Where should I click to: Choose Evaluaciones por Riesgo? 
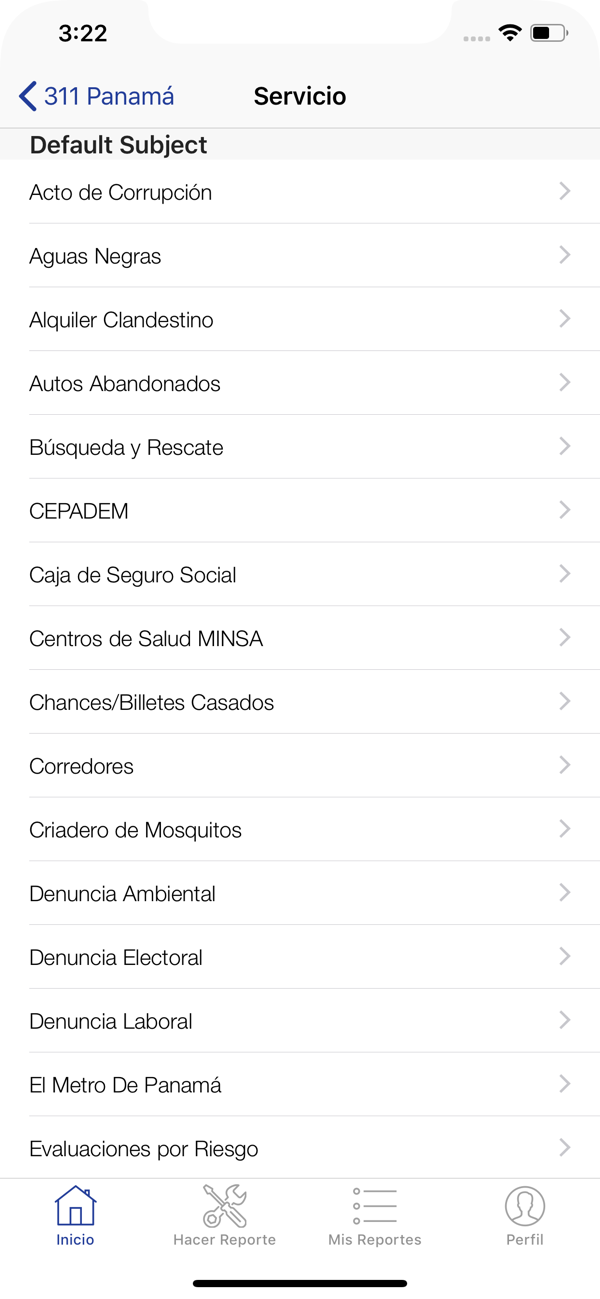(300, 1148)
